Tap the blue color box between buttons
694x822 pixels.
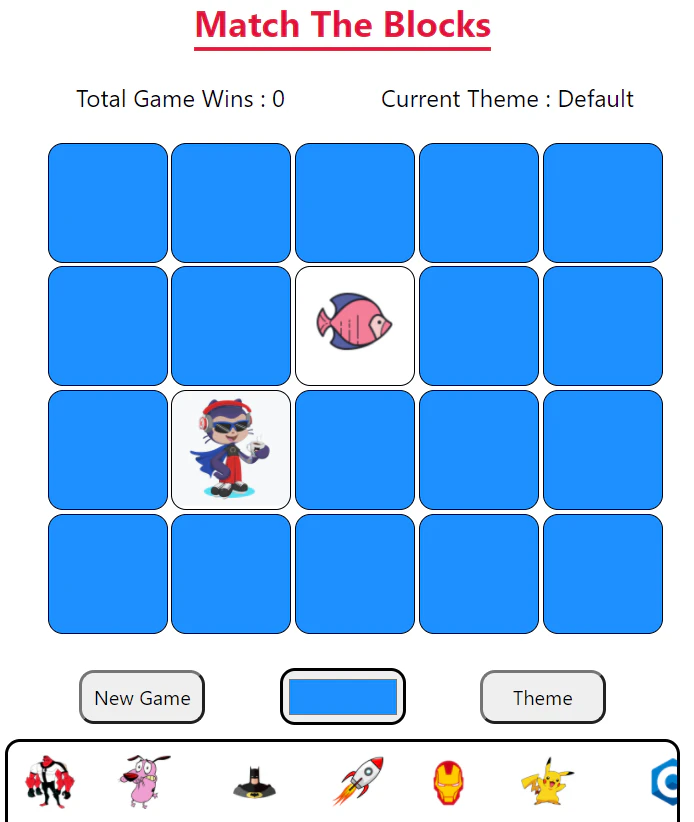point(343,696)
